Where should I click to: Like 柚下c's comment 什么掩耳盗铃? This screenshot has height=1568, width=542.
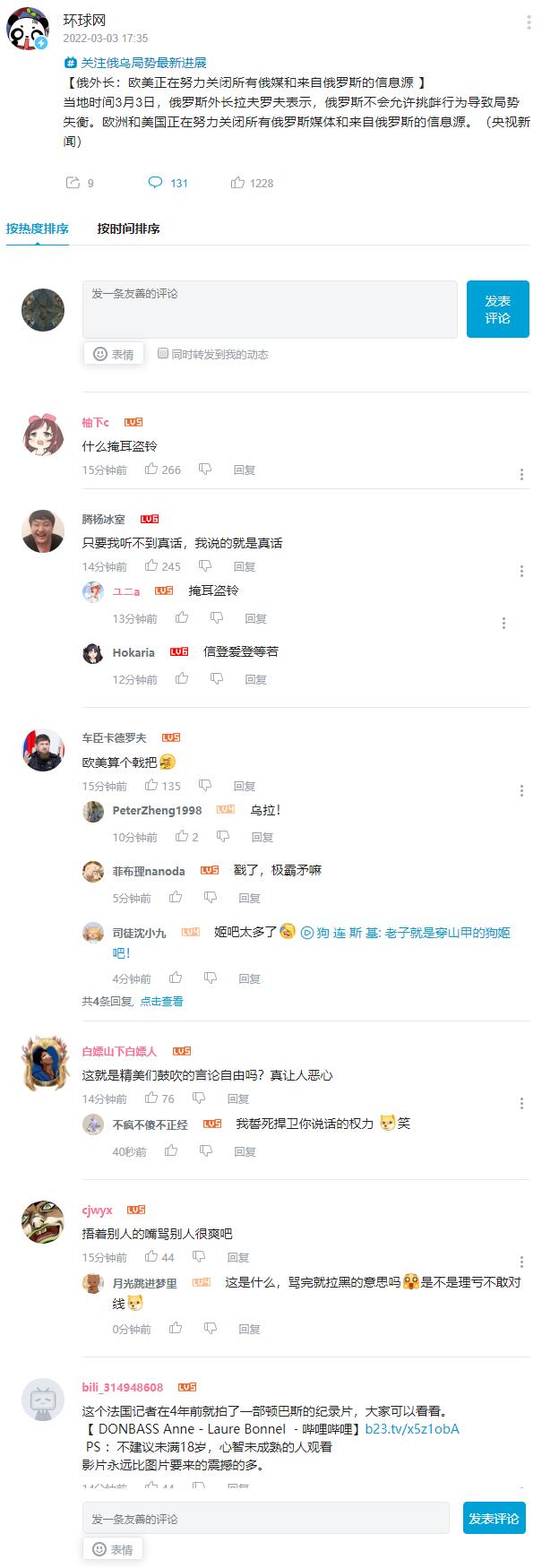[151, 469]
